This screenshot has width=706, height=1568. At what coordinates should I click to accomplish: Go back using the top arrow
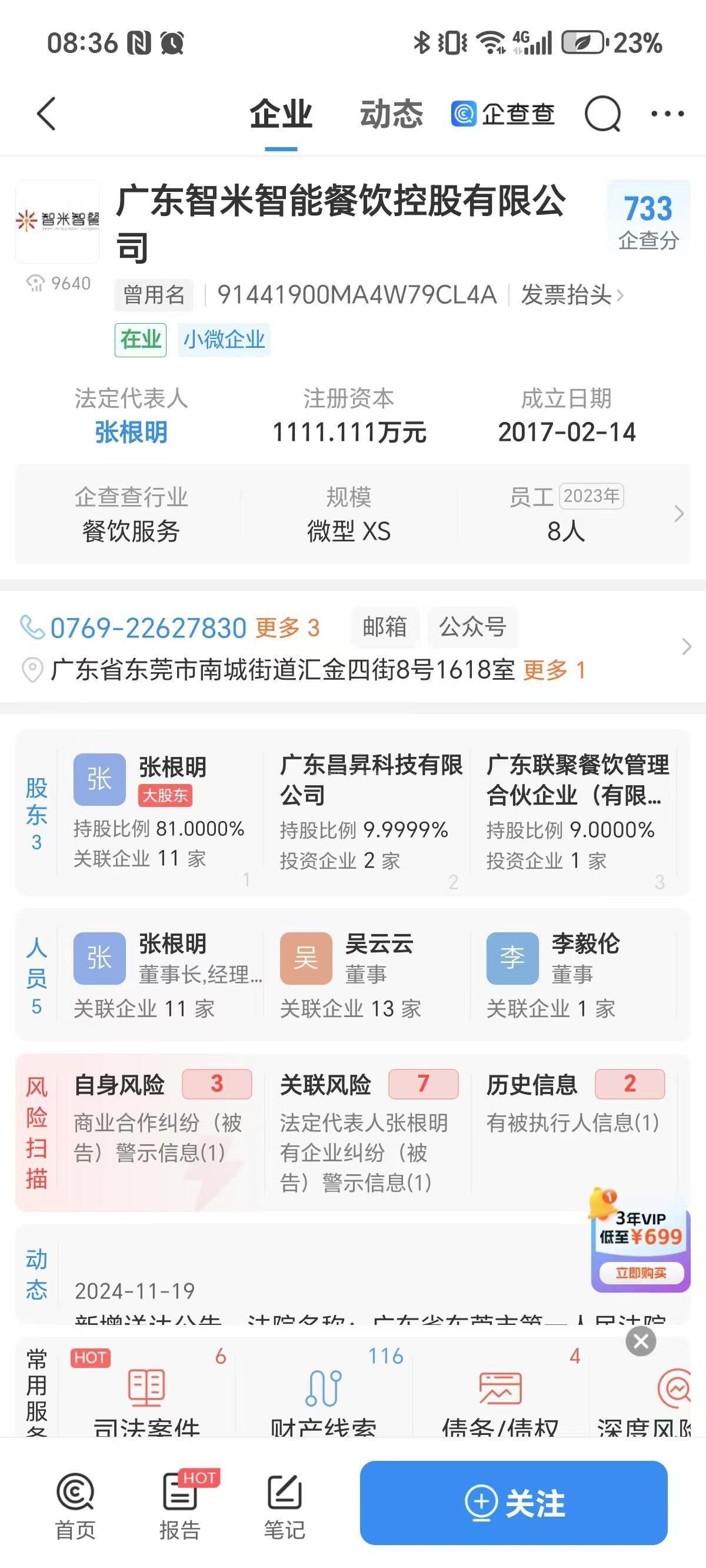point(46,114)
